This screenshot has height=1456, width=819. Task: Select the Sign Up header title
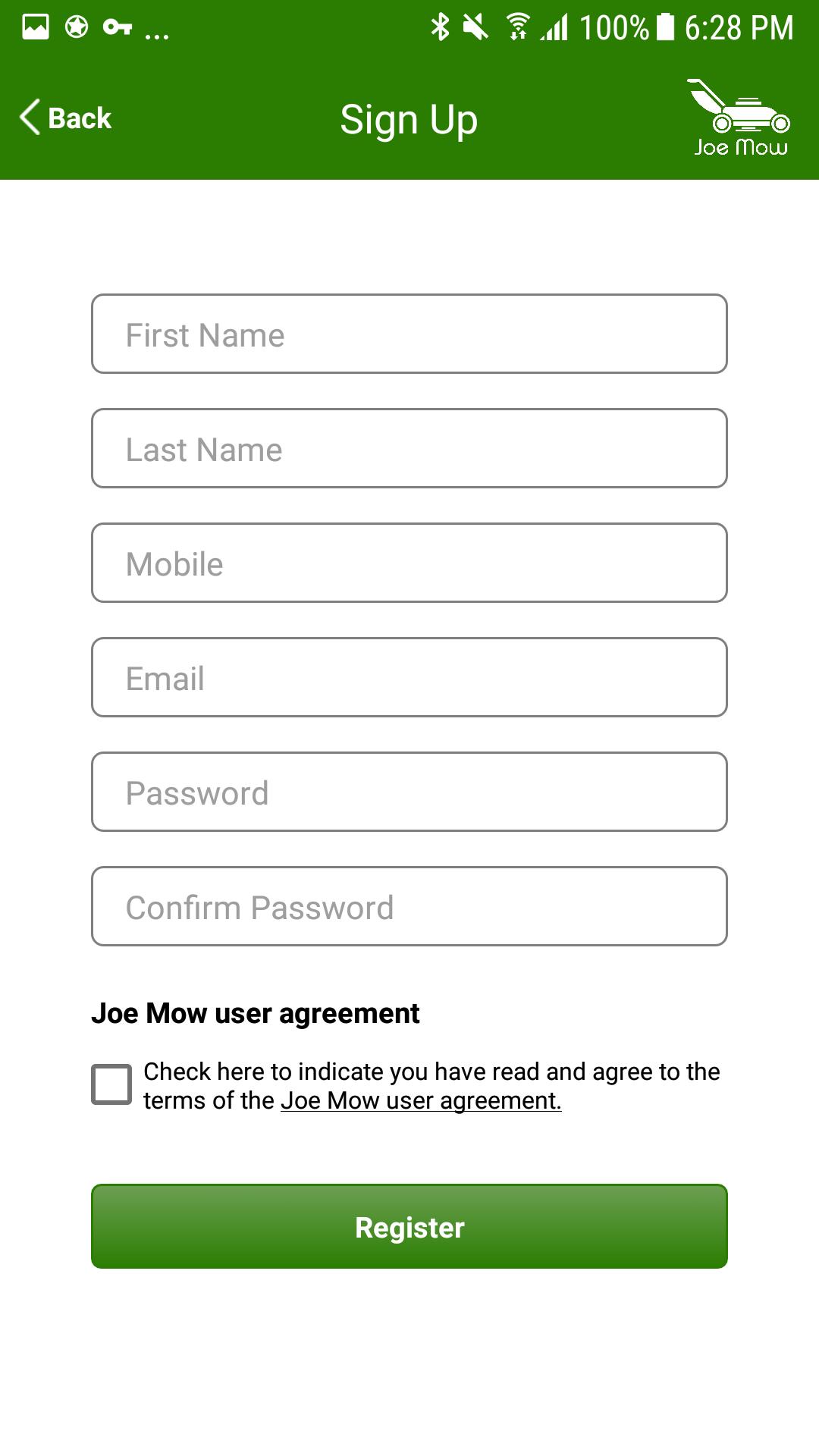409,119
